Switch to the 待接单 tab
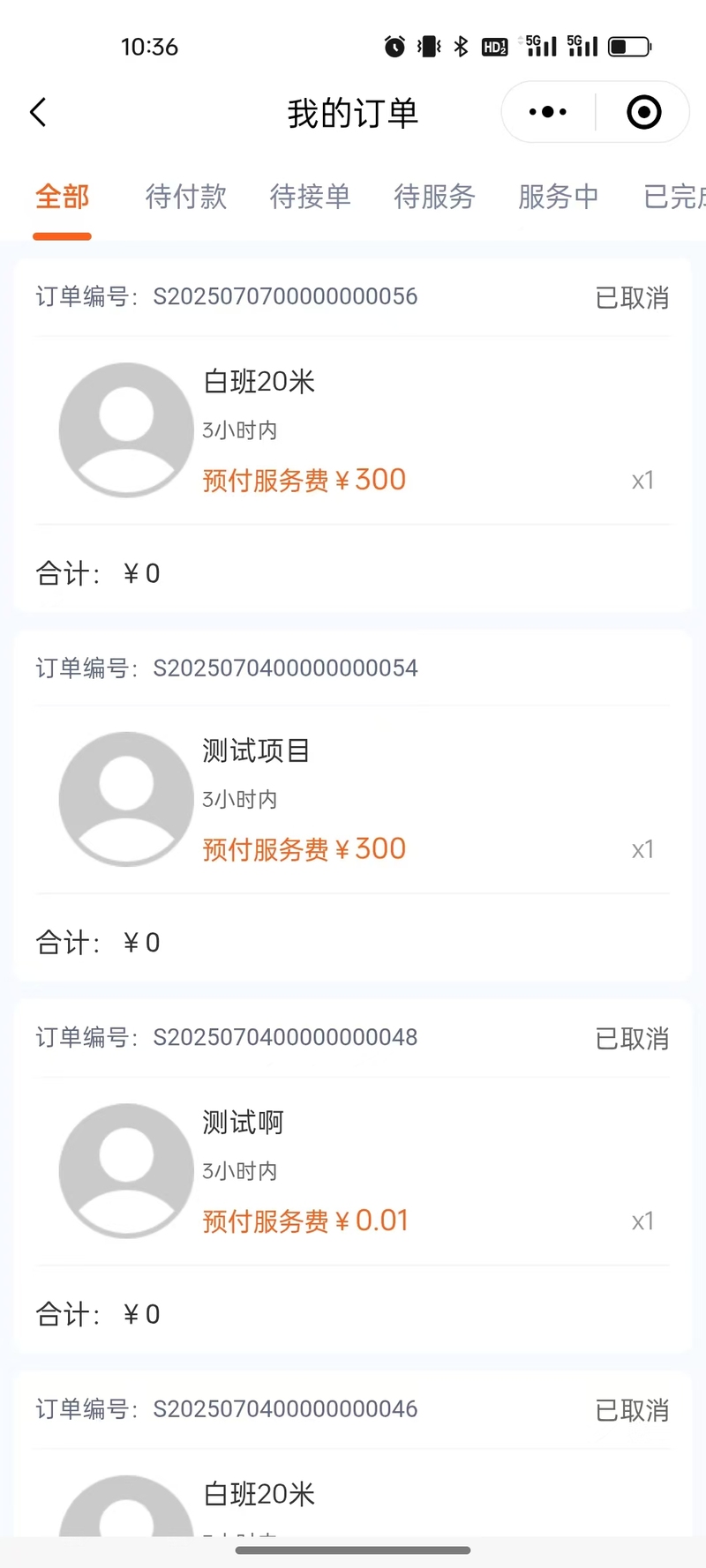 point(311,197)
